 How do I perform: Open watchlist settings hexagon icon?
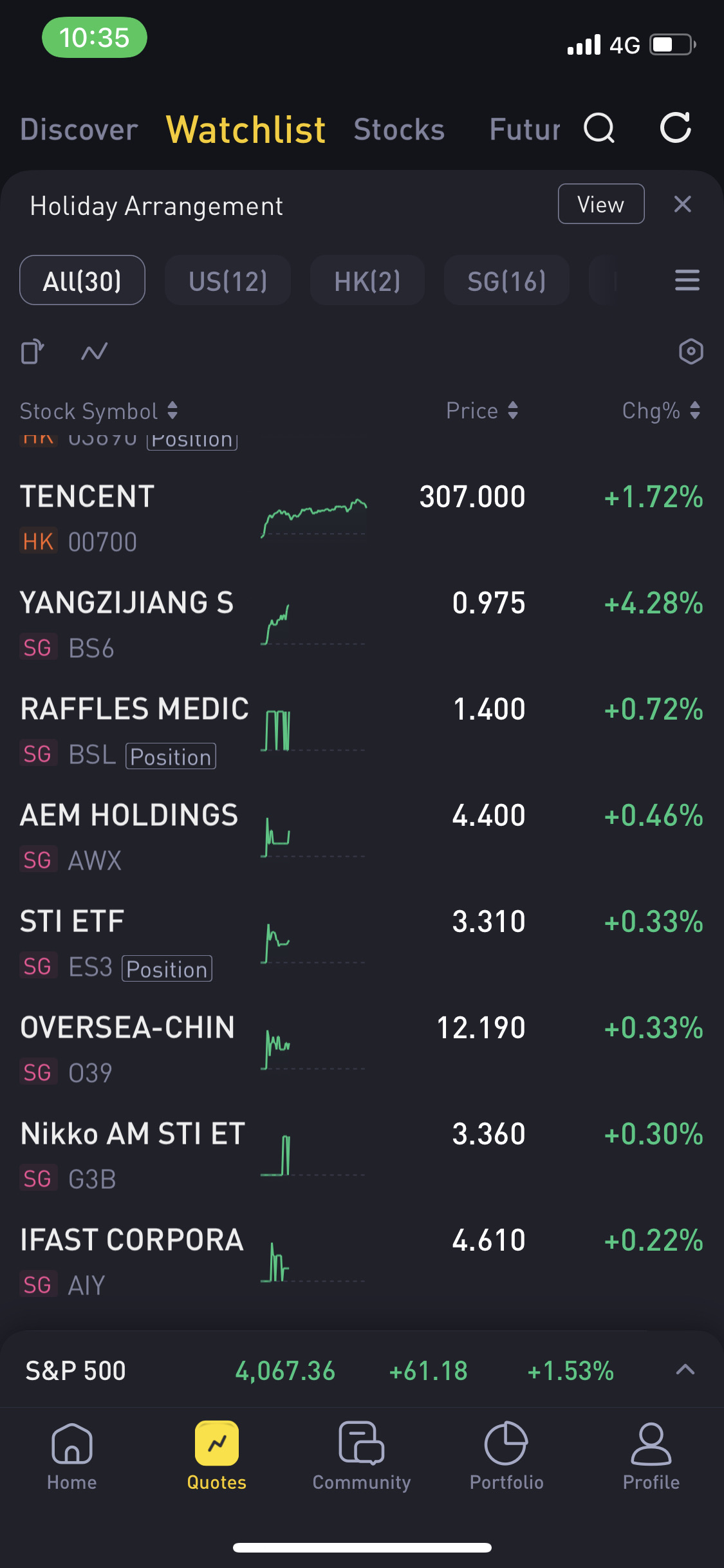(691, 351)
